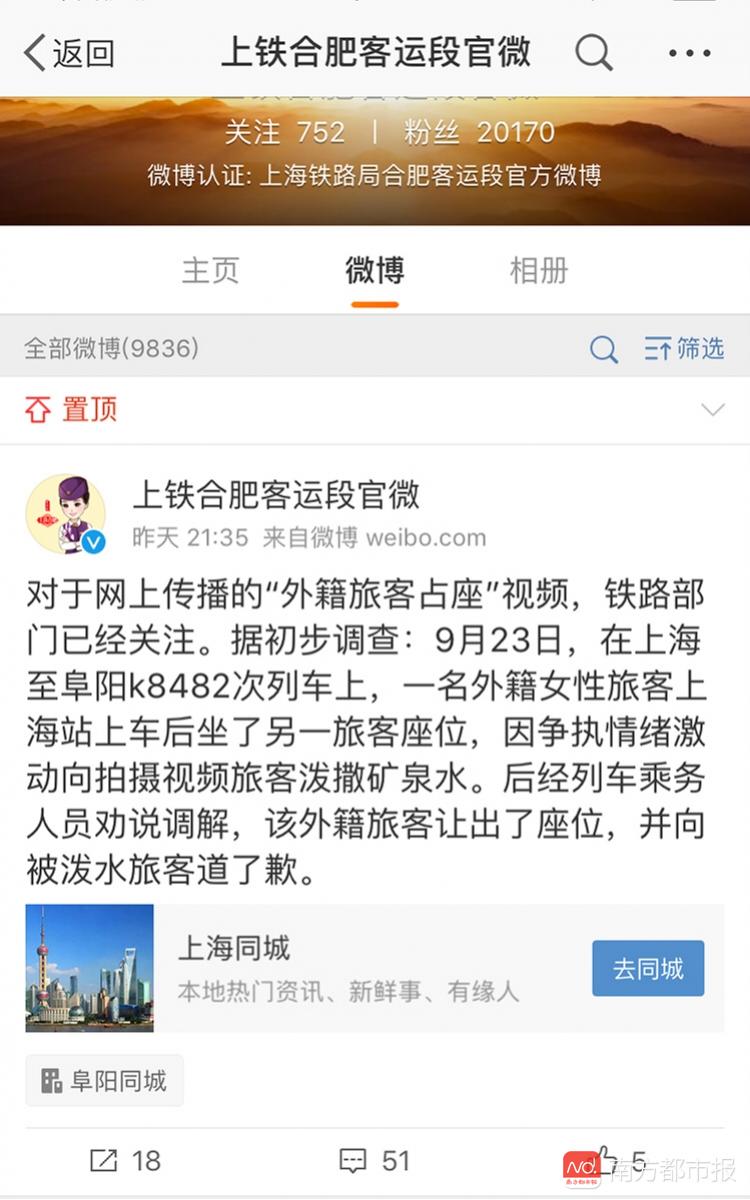Open the post author's avatar
Viewport: 750px width, 1200px height.
66,514
